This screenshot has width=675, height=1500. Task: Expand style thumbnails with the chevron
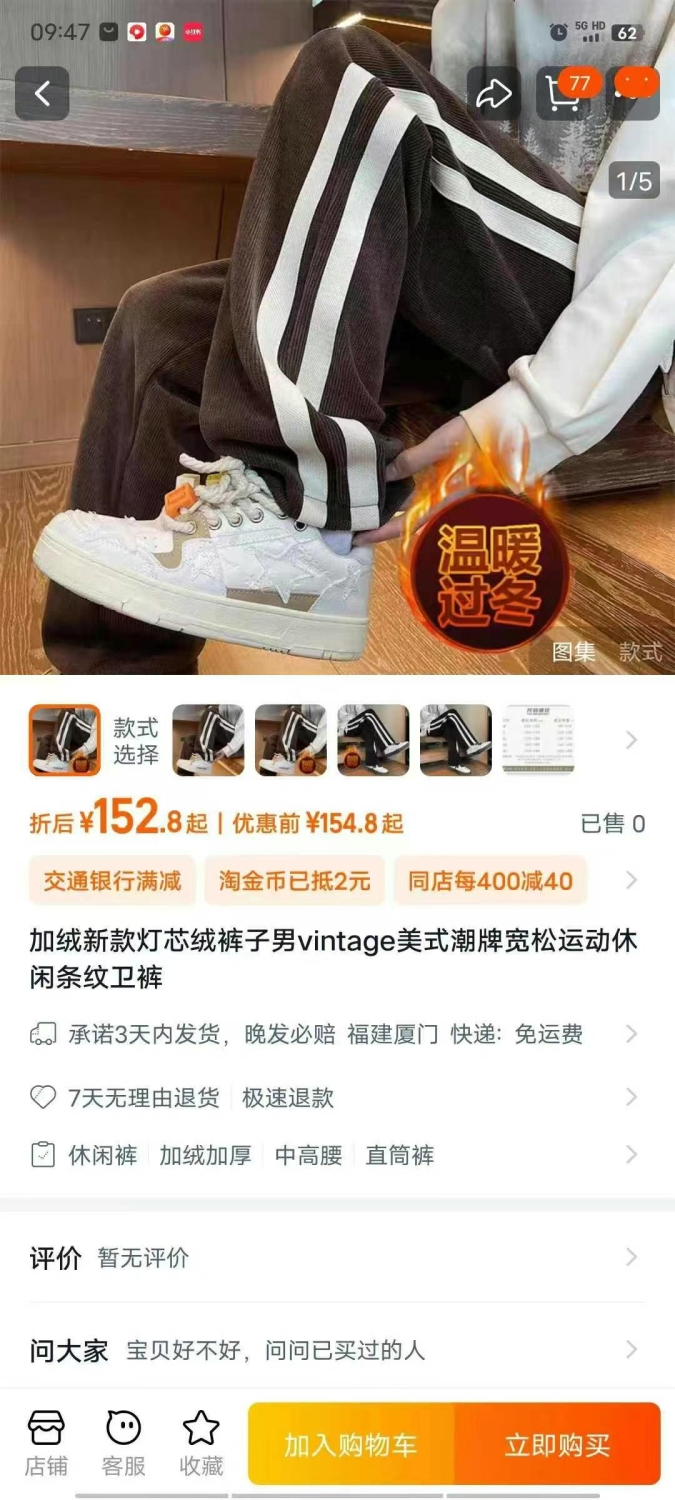click(x=631, y=740)
